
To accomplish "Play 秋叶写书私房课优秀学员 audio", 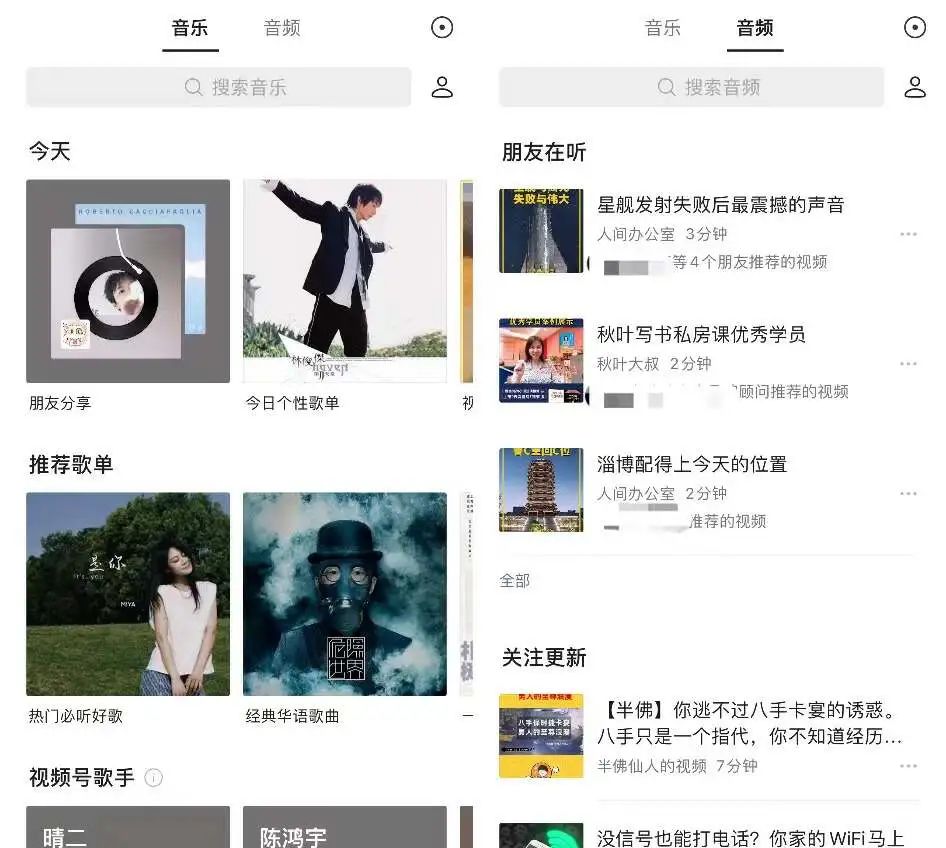I will (x=700, y=335).
